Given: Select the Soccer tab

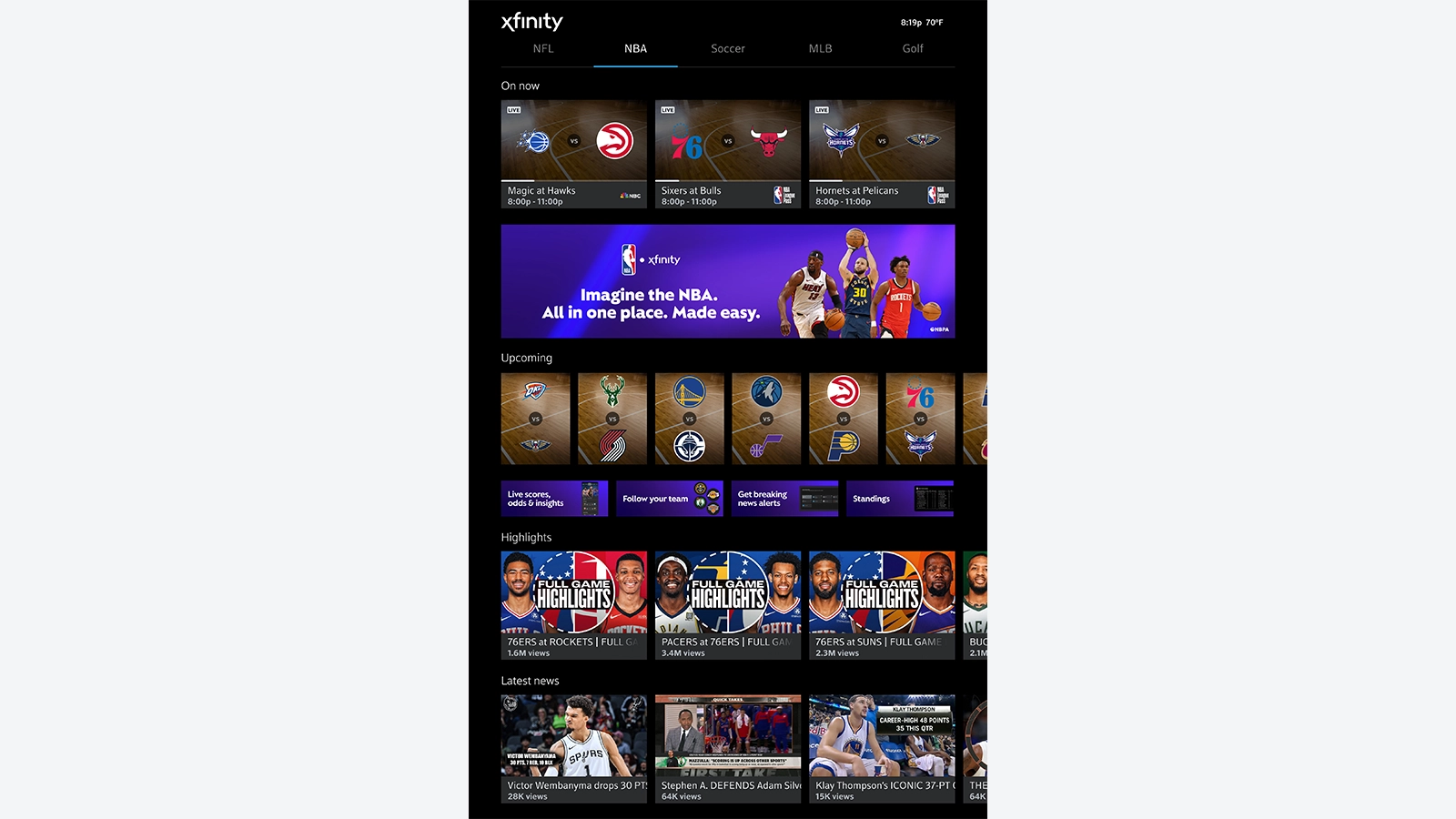Looking at the screenshot, I should 727,49.
